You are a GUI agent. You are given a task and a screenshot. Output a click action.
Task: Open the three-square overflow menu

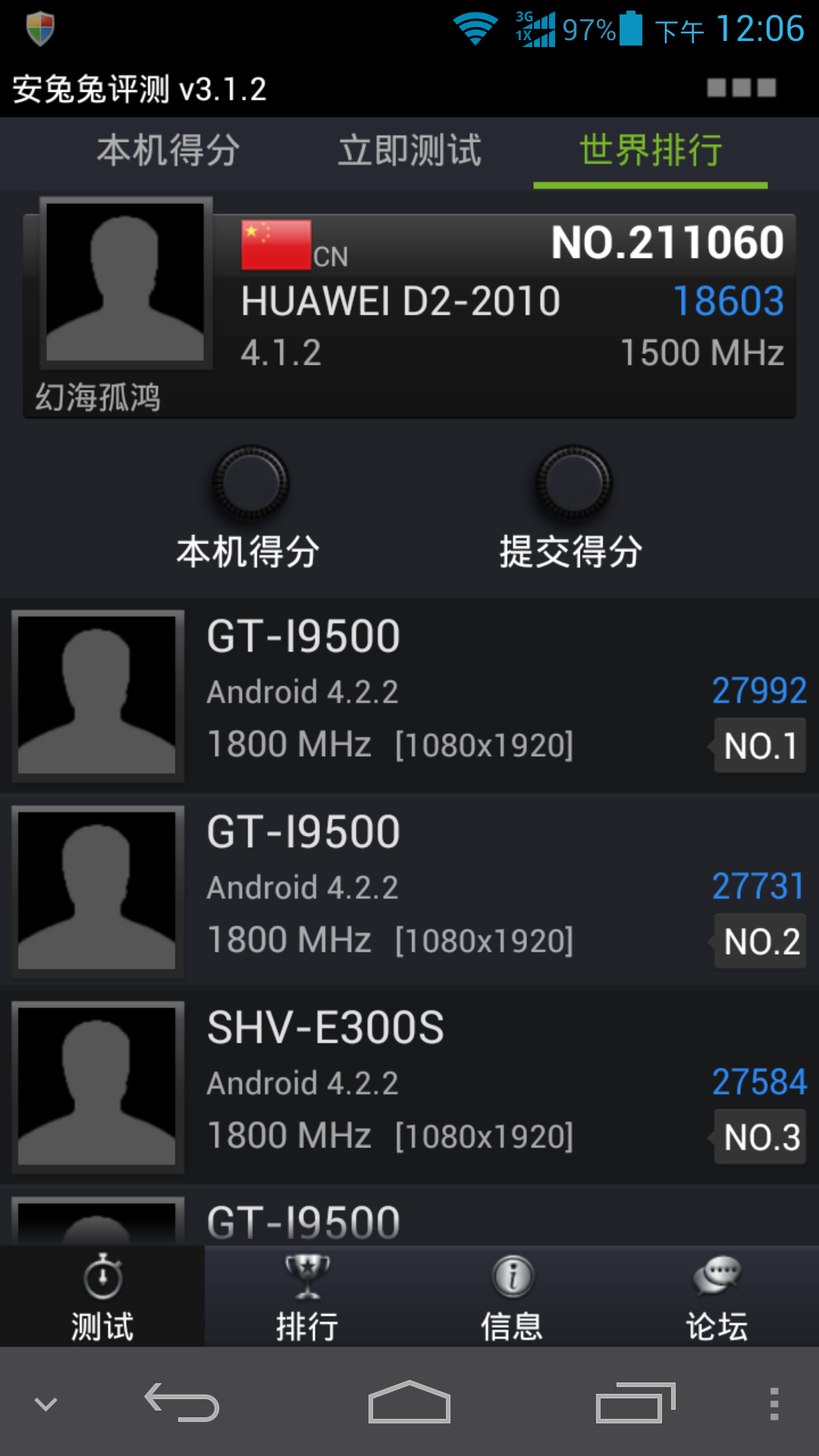741,88
